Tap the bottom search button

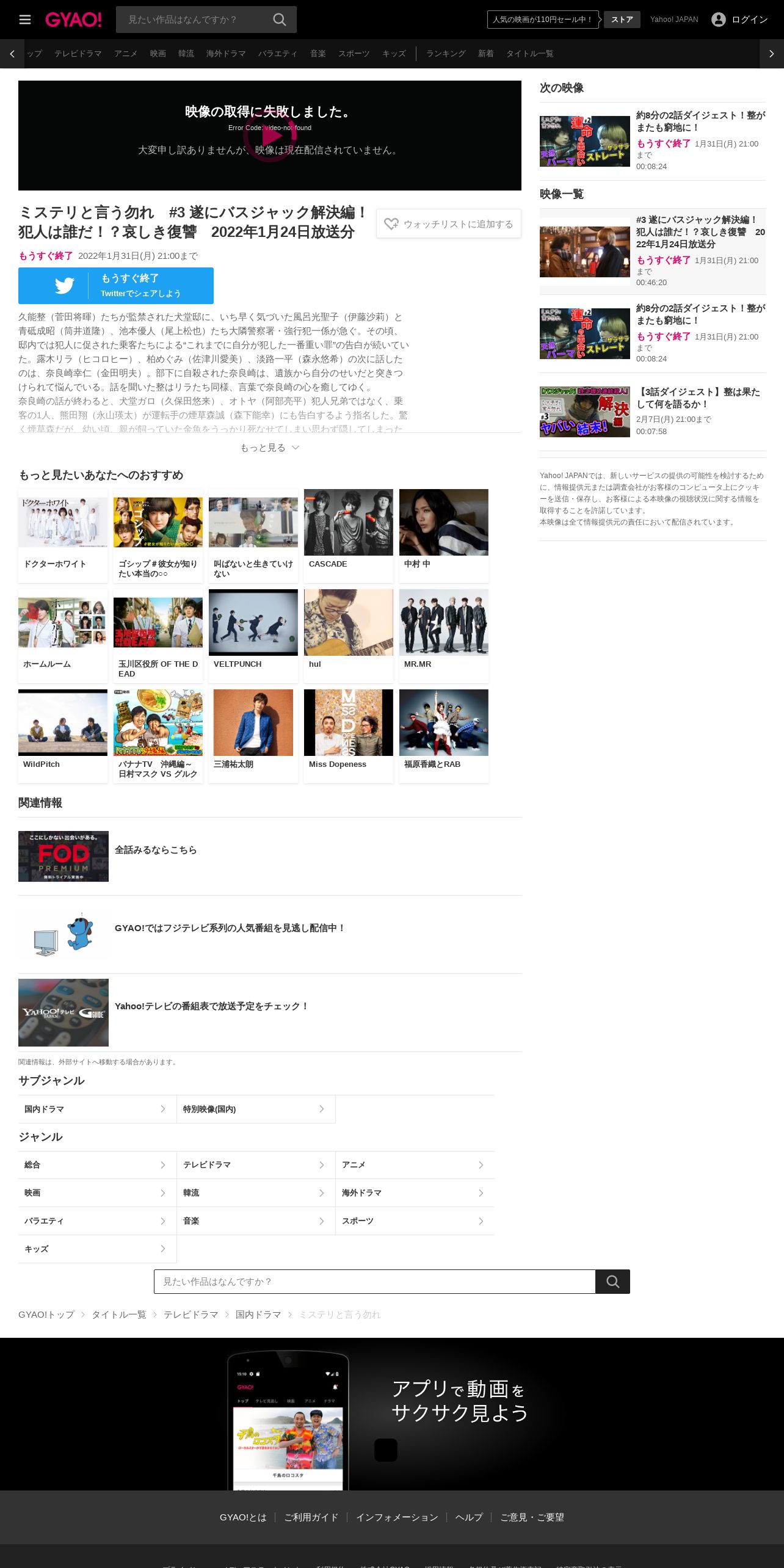[x=612, y=1282]
